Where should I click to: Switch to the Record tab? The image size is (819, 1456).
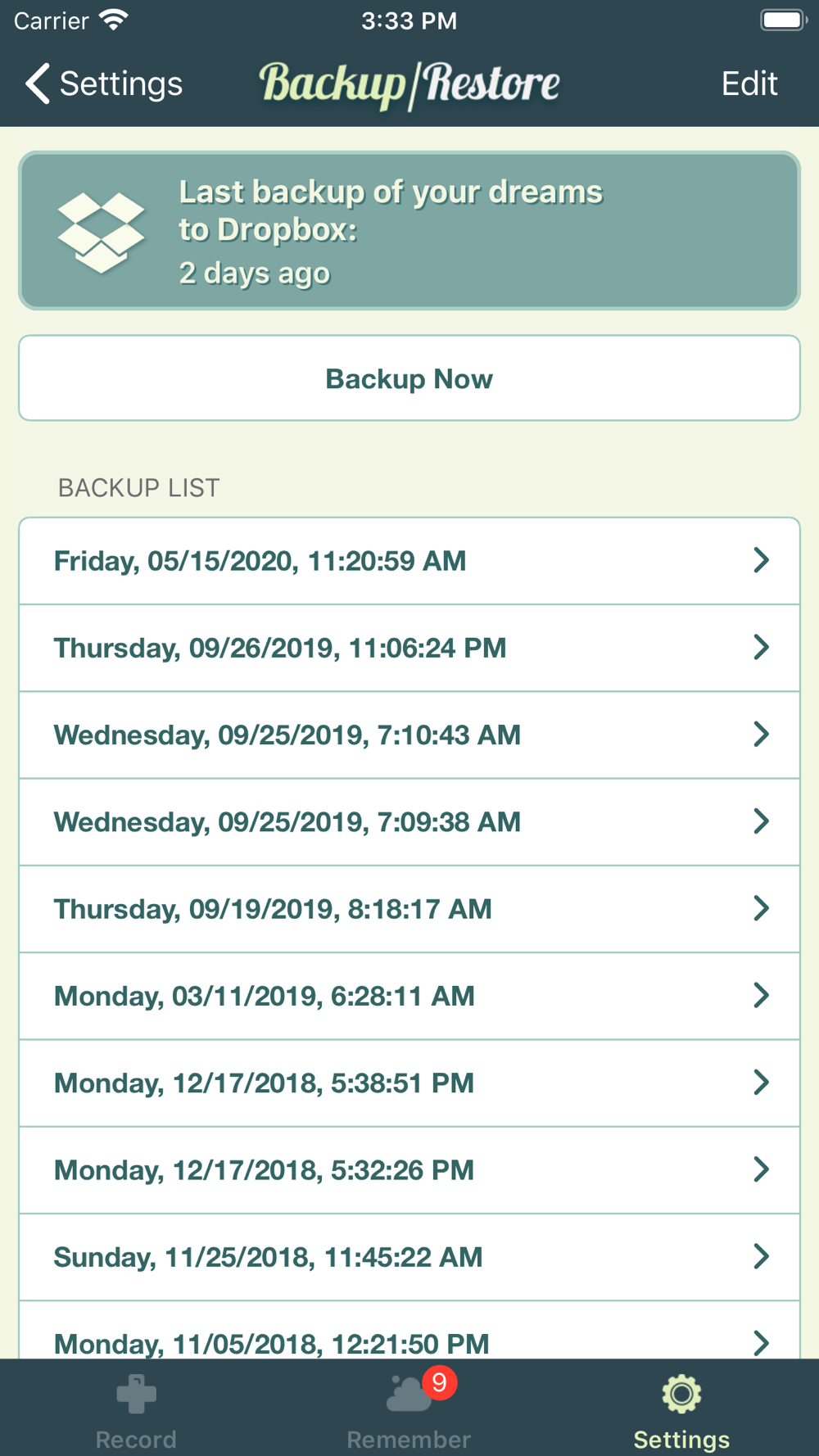[x=136, y=1410]
